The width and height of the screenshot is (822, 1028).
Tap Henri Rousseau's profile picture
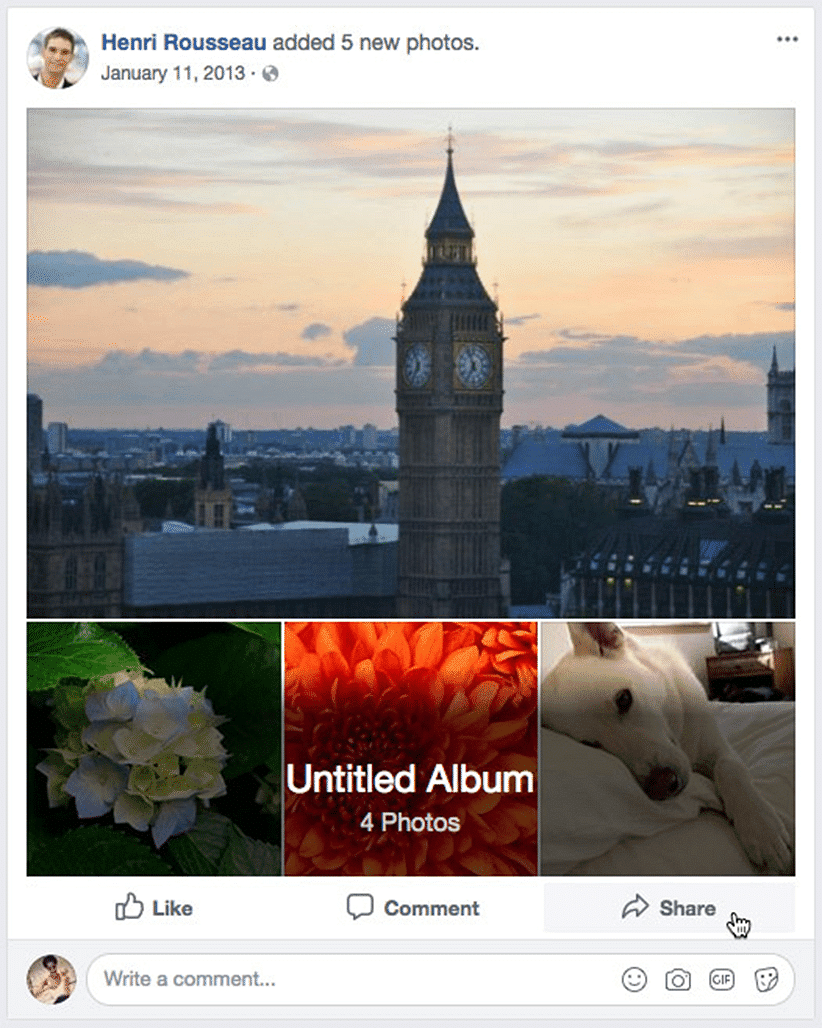(x=58, y=58)
